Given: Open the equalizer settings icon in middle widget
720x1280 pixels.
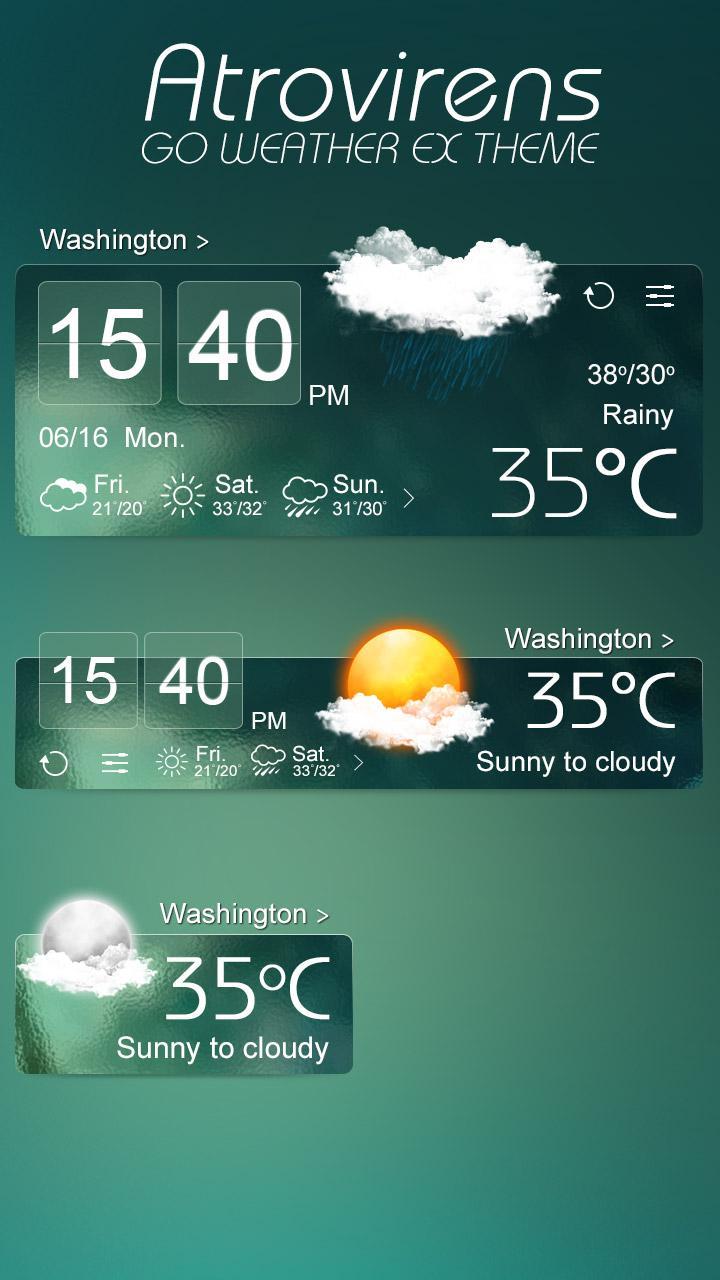Looking at the screenshot, I should pyautogui.click(x=113, y=761).
